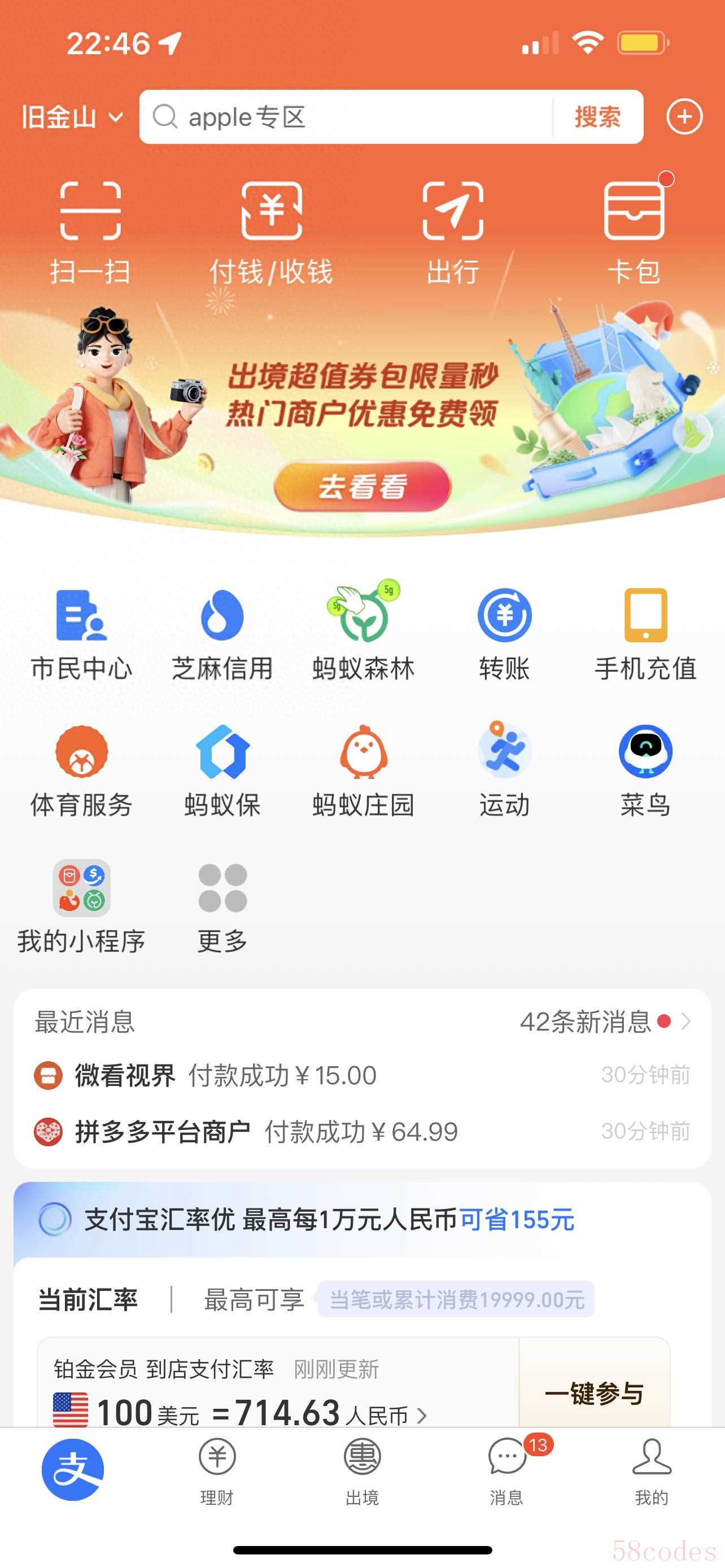
Task: Tap the 搜索 button
Action: pos(597,117)
